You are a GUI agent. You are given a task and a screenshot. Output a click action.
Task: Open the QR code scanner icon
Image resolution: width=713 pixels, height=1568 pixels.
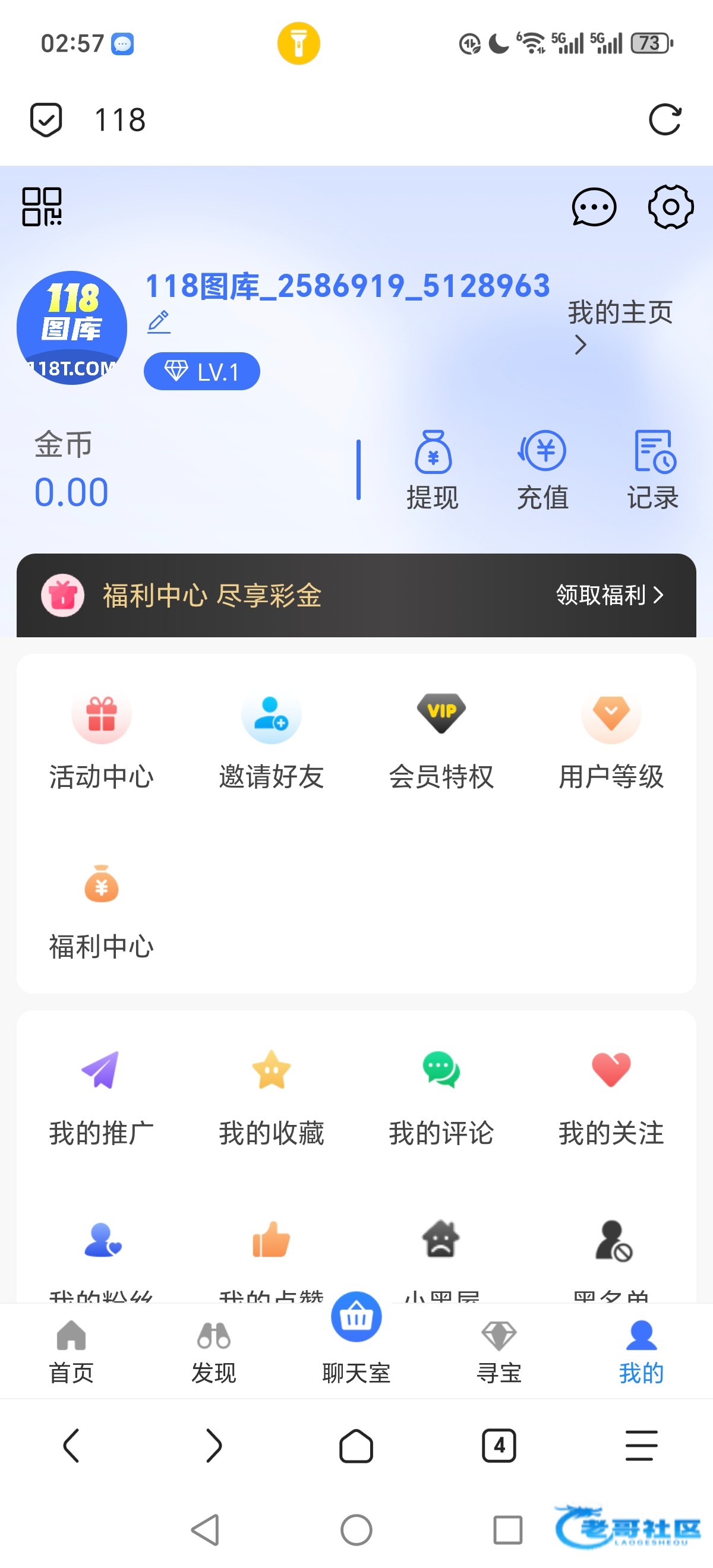[42, 206]
